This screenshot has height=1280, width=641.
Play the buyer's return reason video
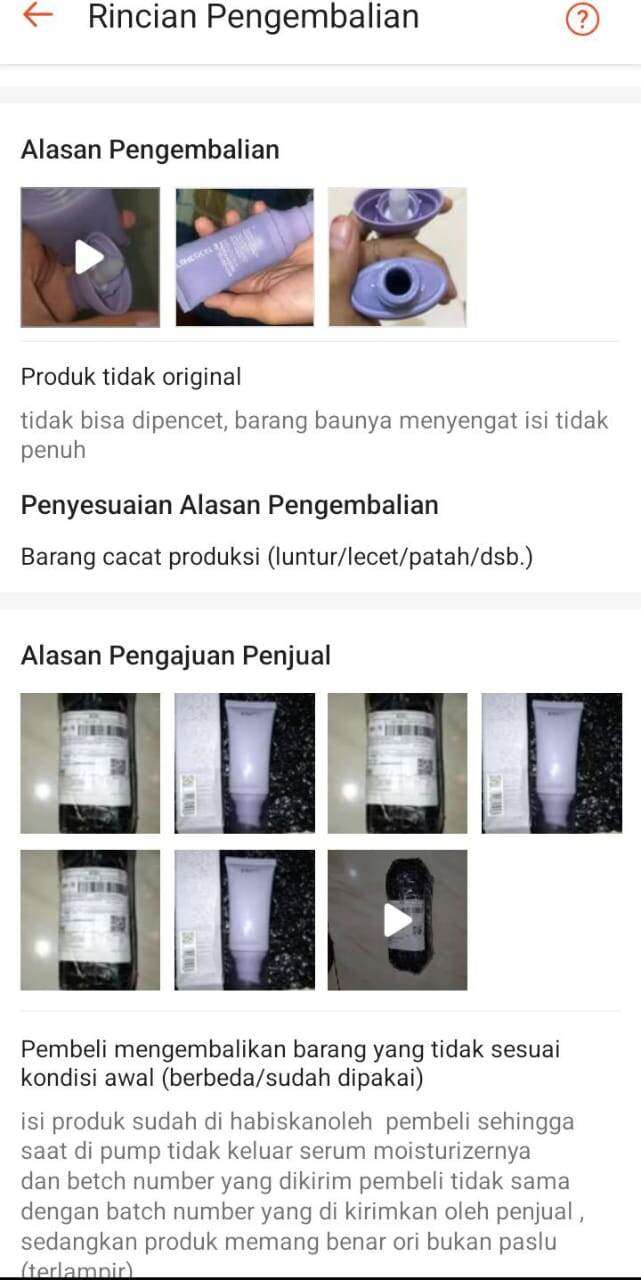click(x=90, y=257)
